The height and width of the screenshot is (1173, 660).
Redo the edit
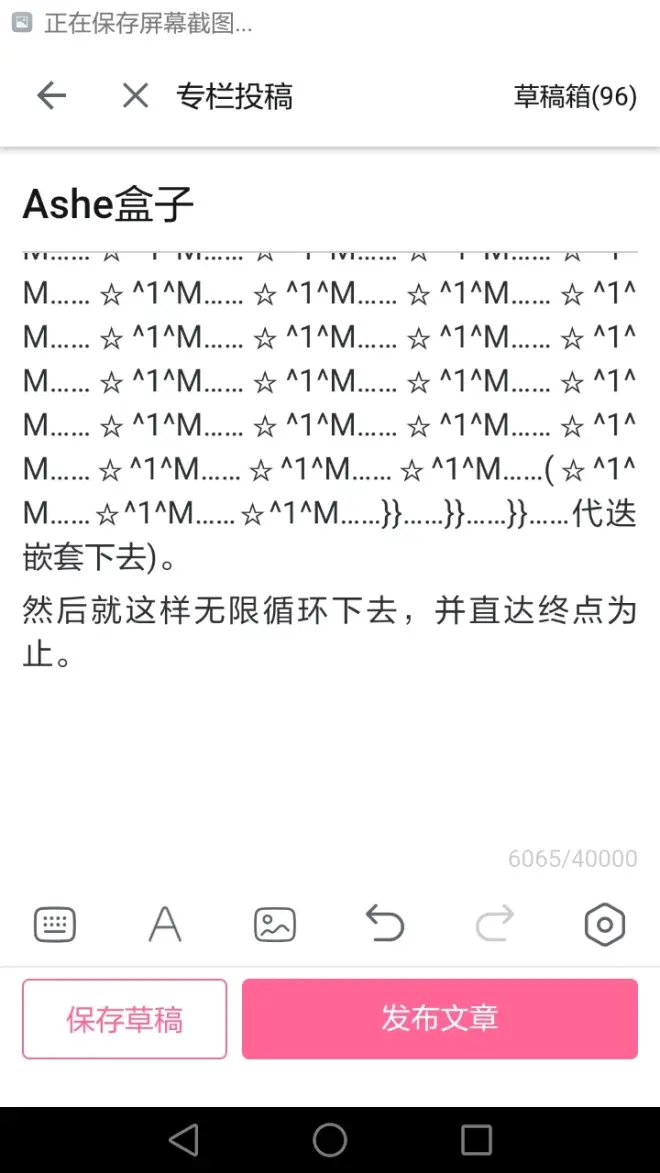494,925
